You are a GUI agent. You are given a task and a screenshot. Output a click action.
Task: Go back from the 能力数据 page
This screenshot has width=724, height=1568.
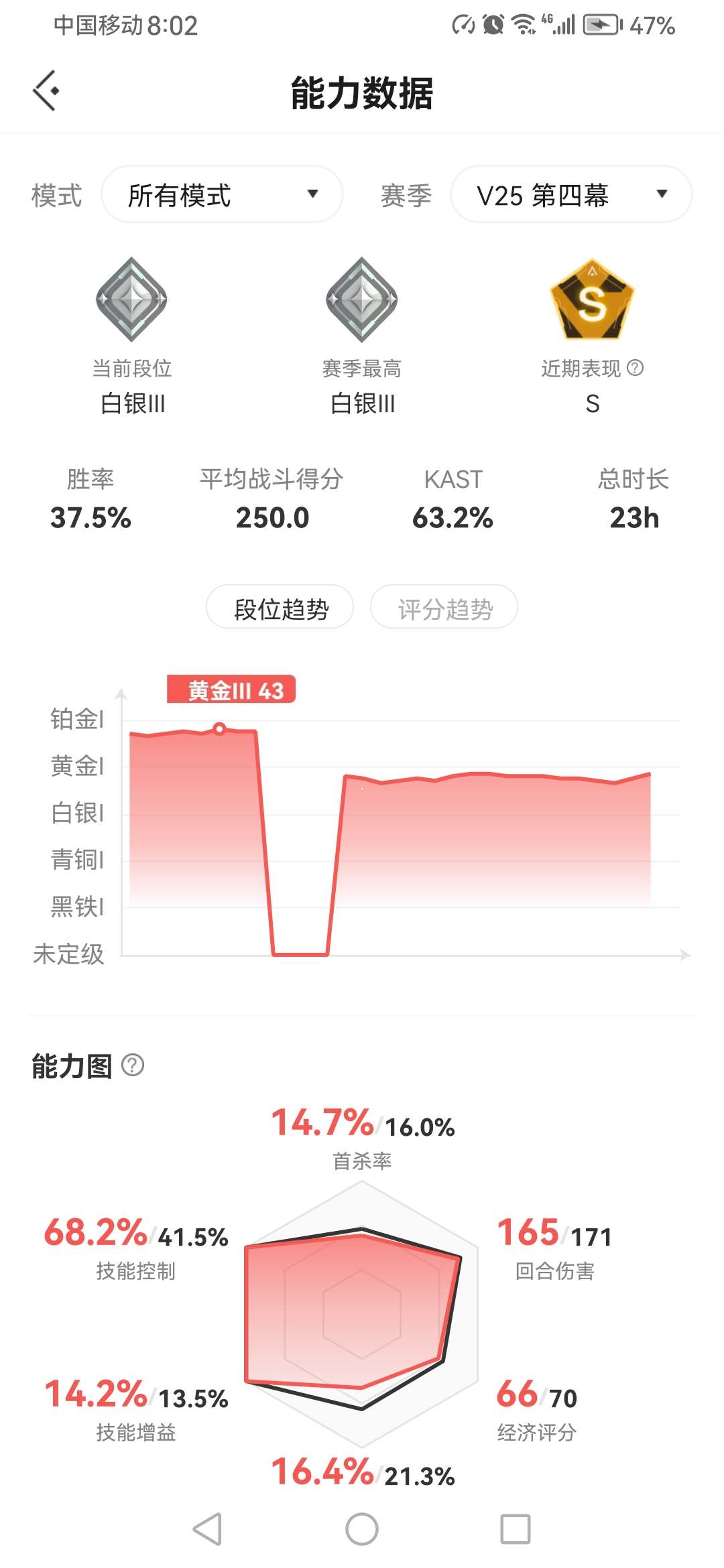[46, 90]
